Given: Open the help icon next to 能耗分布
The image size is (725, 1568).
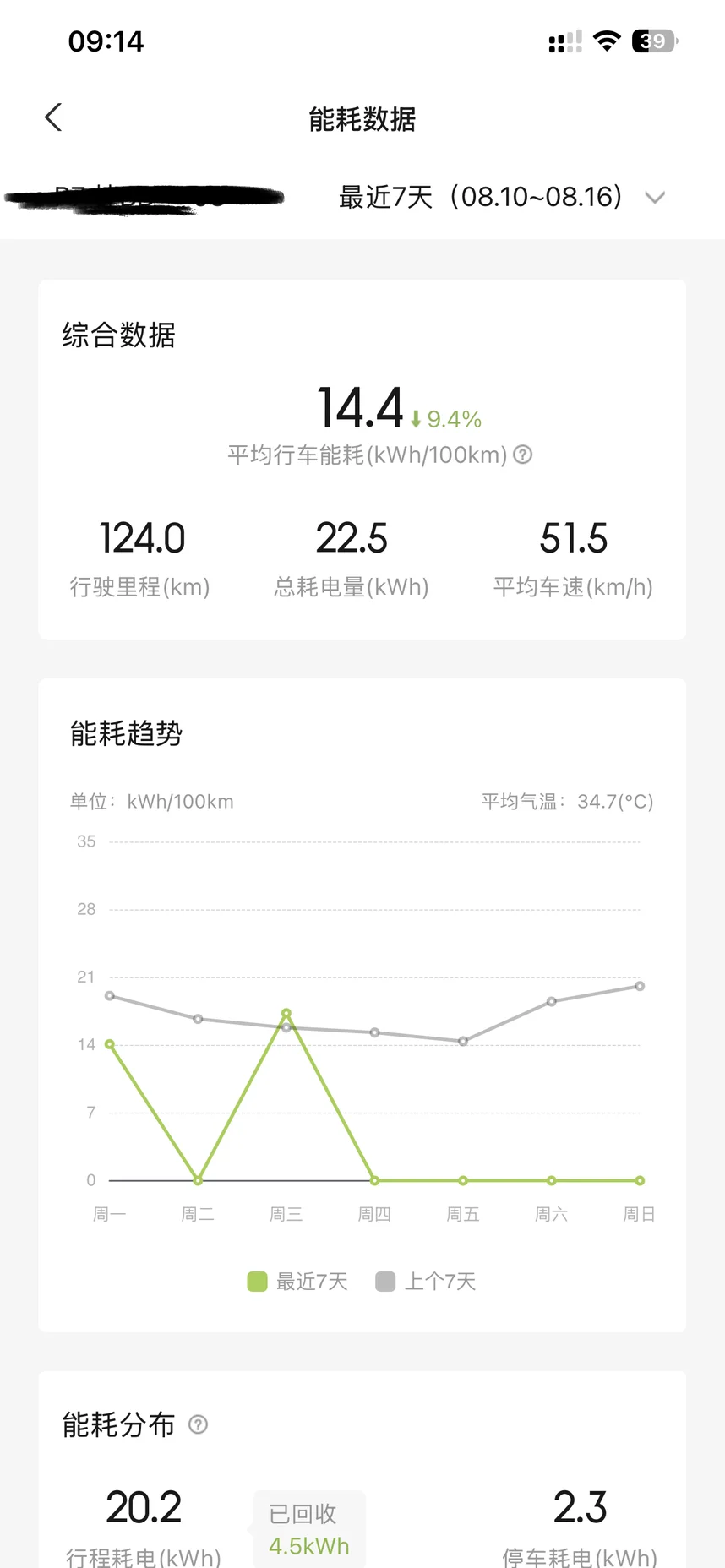Looking at the screenshot, I should pyautogui.click(x=198, y=1424).
